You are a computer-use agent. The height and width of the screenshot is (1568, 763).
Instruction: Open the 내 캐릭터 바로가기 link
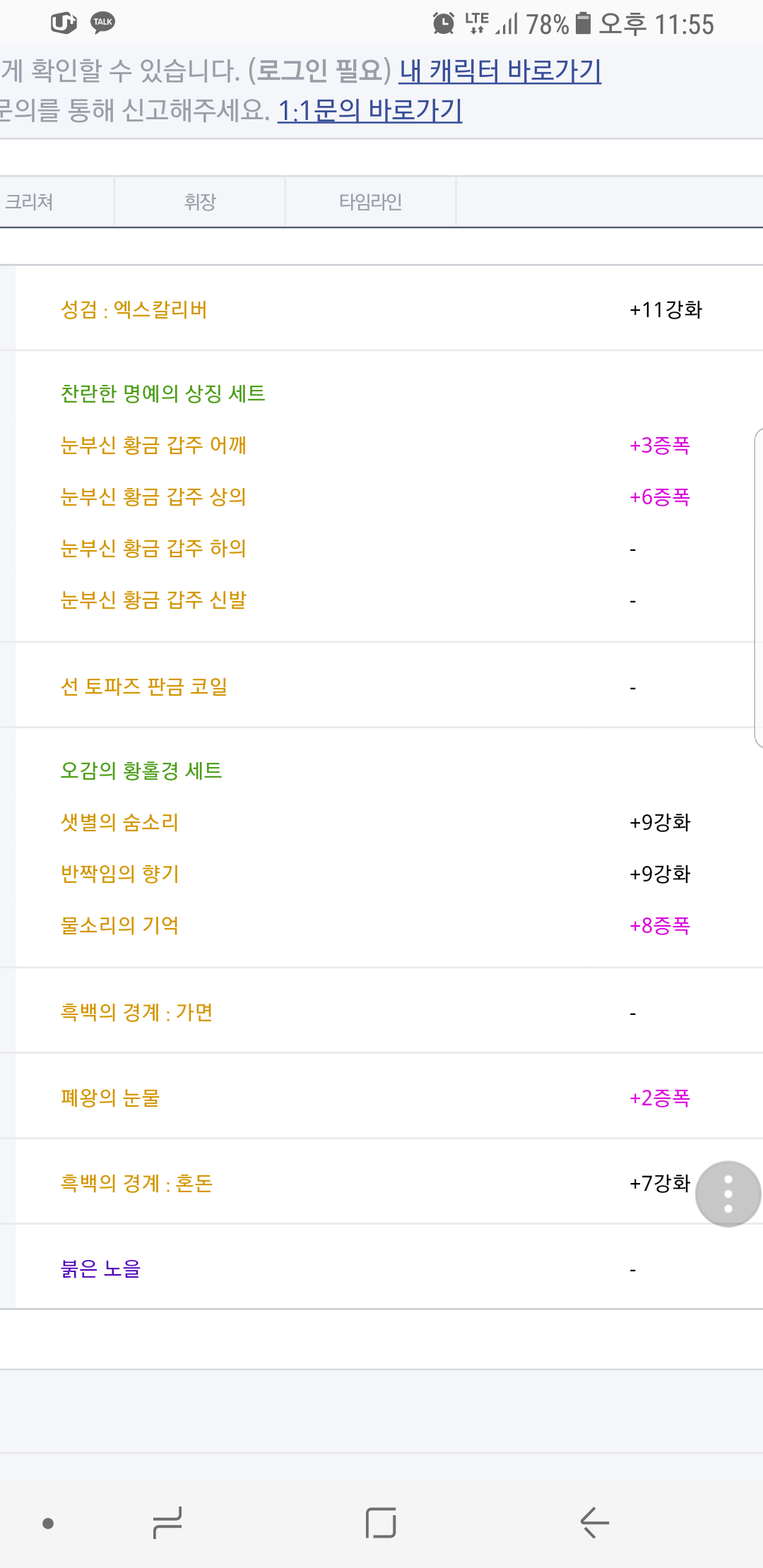pos(500,71)
